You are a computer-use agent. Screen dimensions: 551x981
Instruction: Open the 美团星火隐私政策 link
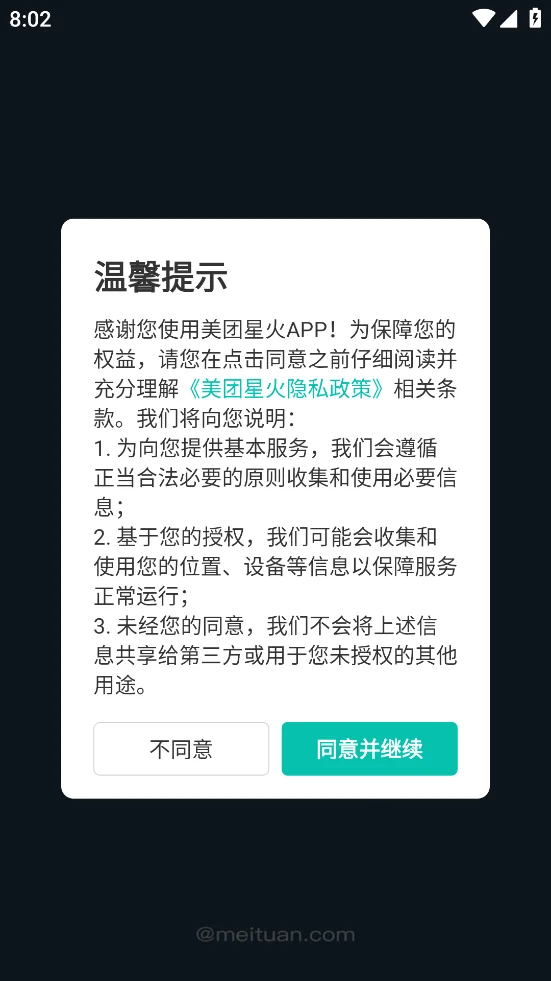286,389
